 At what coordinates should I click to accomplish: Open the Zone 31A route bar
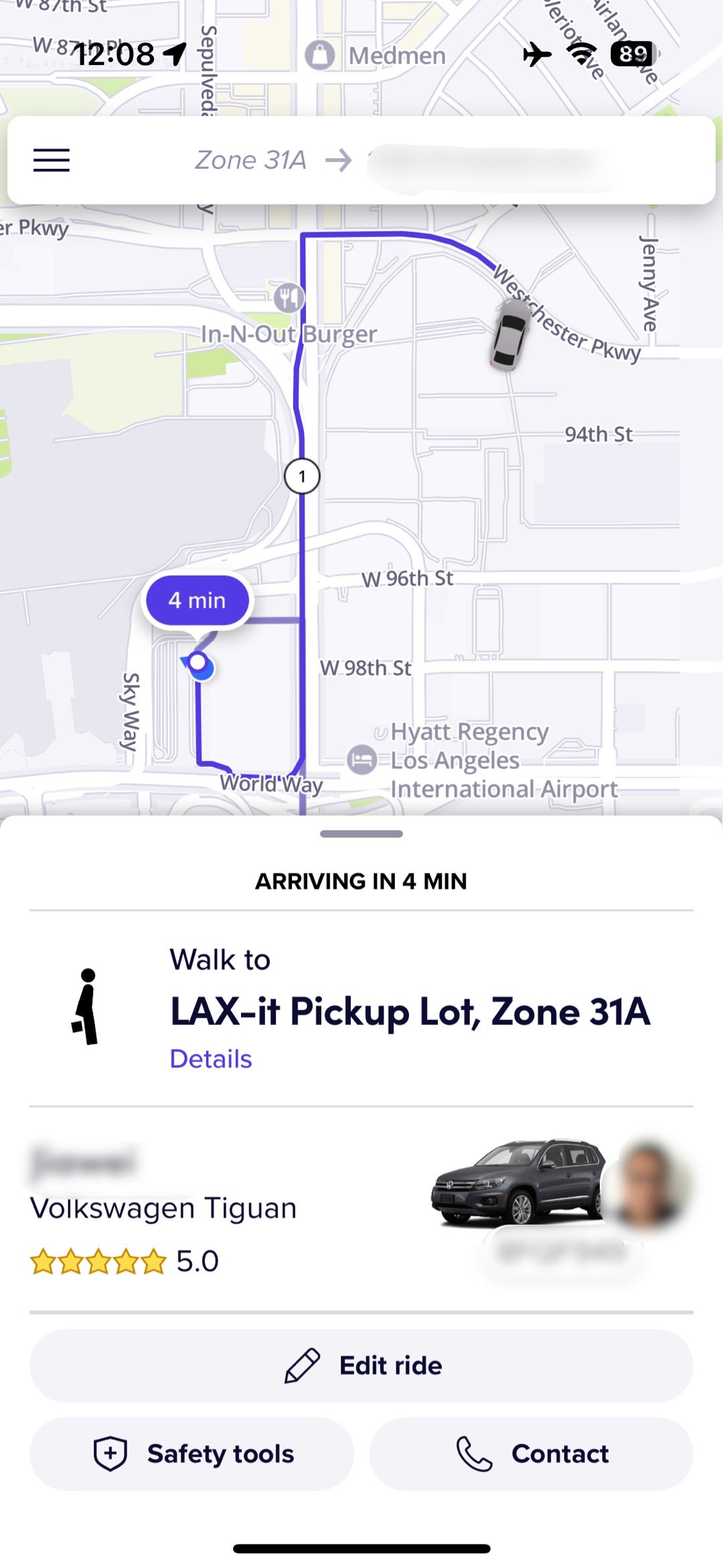pos(402,161)
